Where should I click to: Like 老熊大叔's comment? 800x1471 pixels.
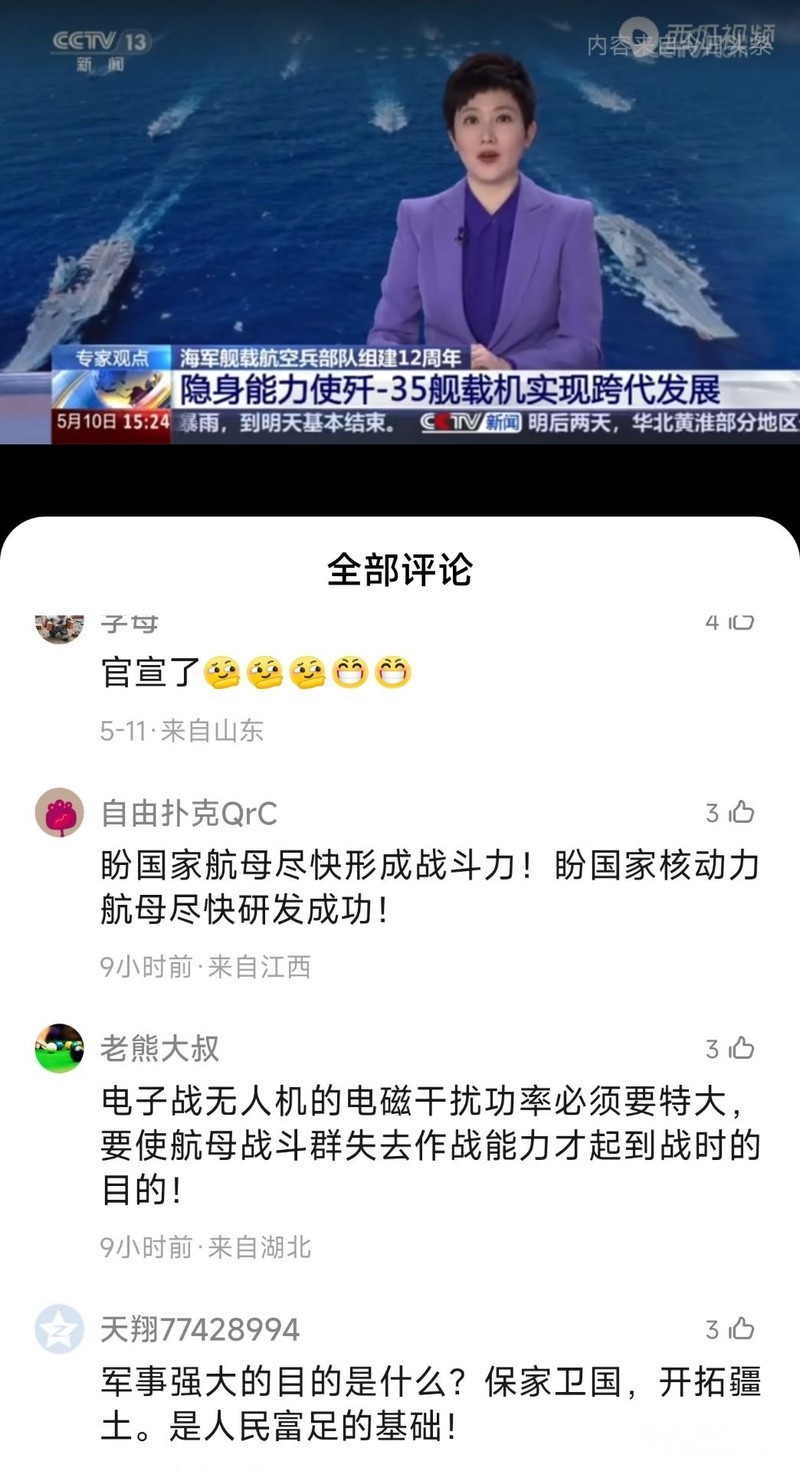click(x=741, y=1048)
